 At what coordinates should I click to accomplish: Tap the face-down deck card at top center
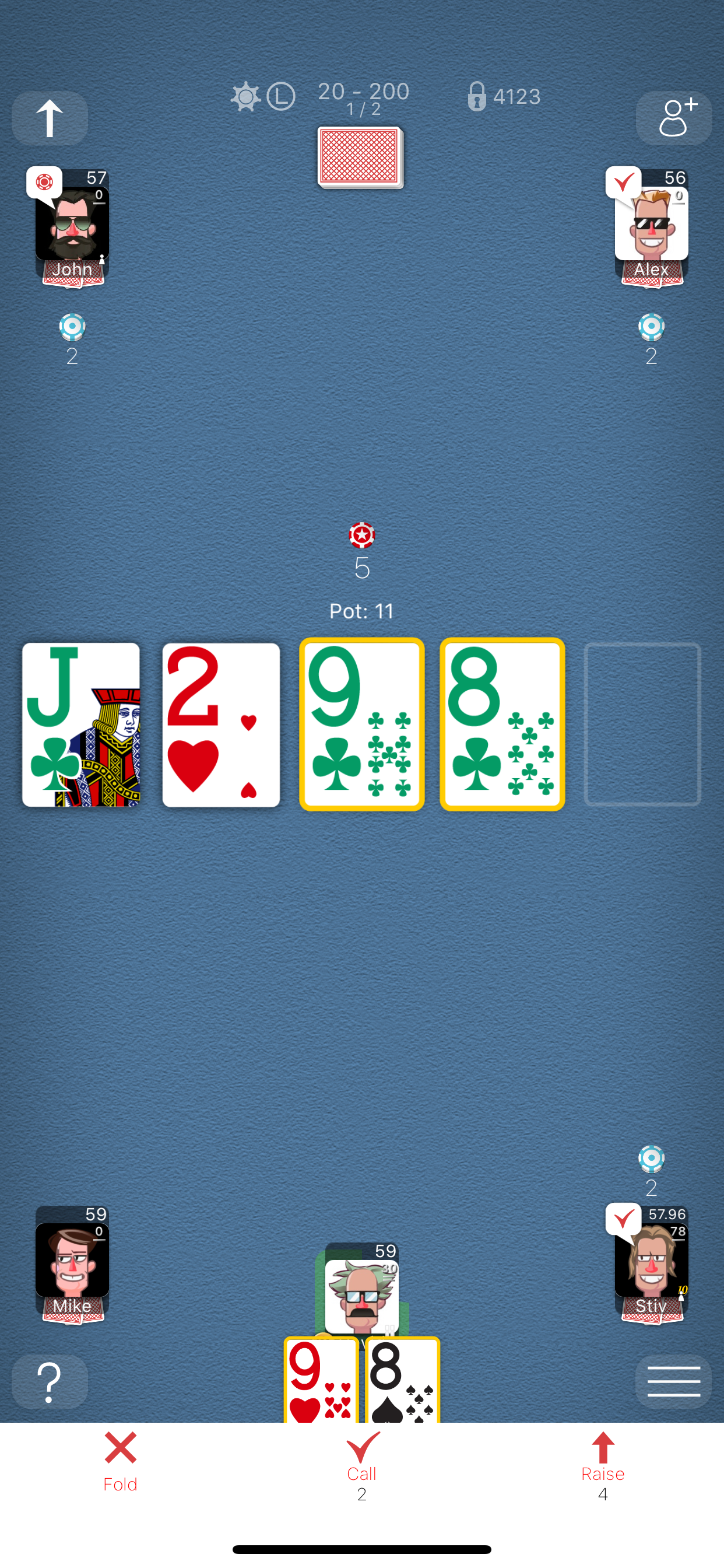(x=359, y=158)
